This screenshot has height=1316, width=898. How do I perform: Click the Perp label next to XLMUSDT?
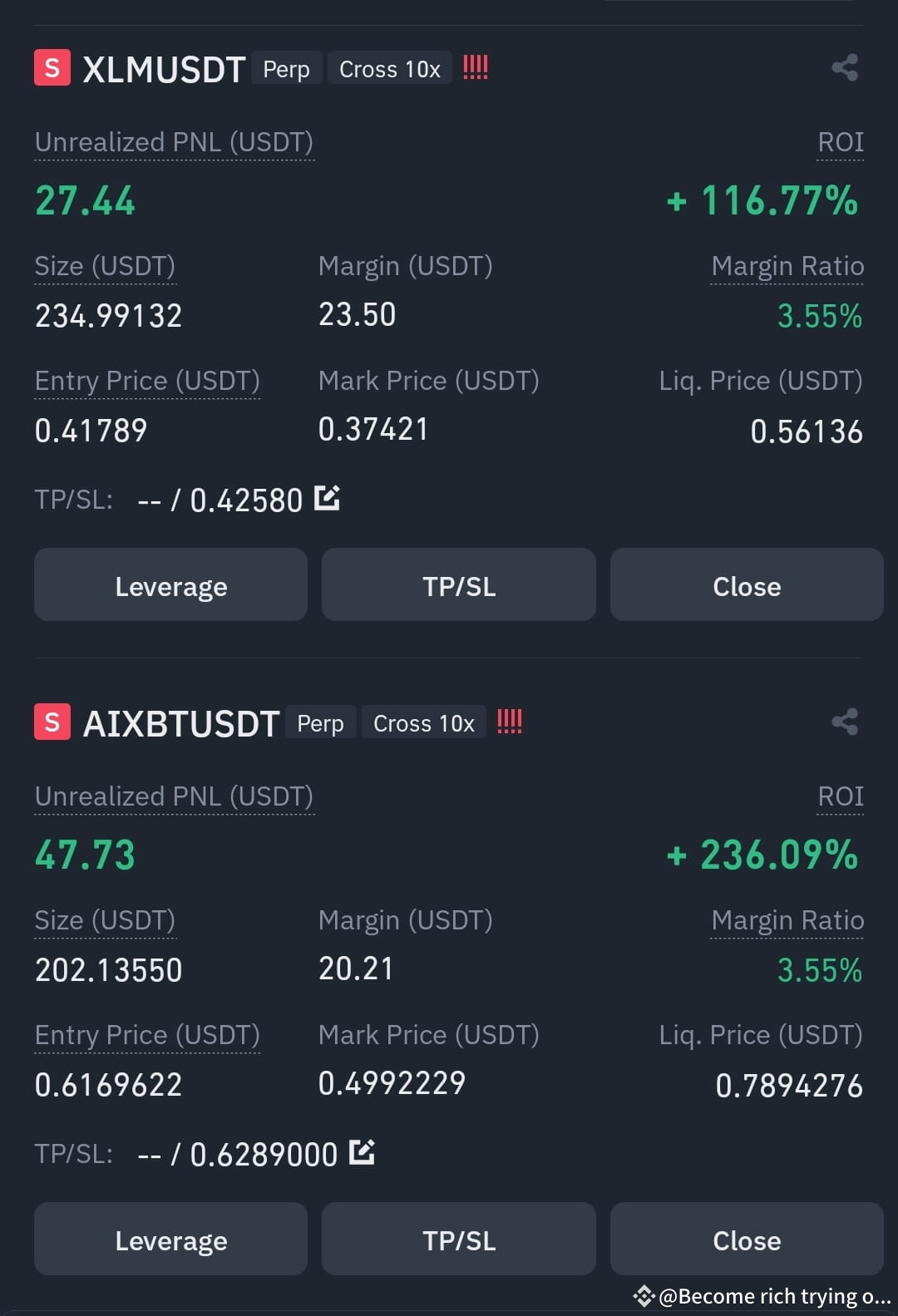tap(286, 68)
